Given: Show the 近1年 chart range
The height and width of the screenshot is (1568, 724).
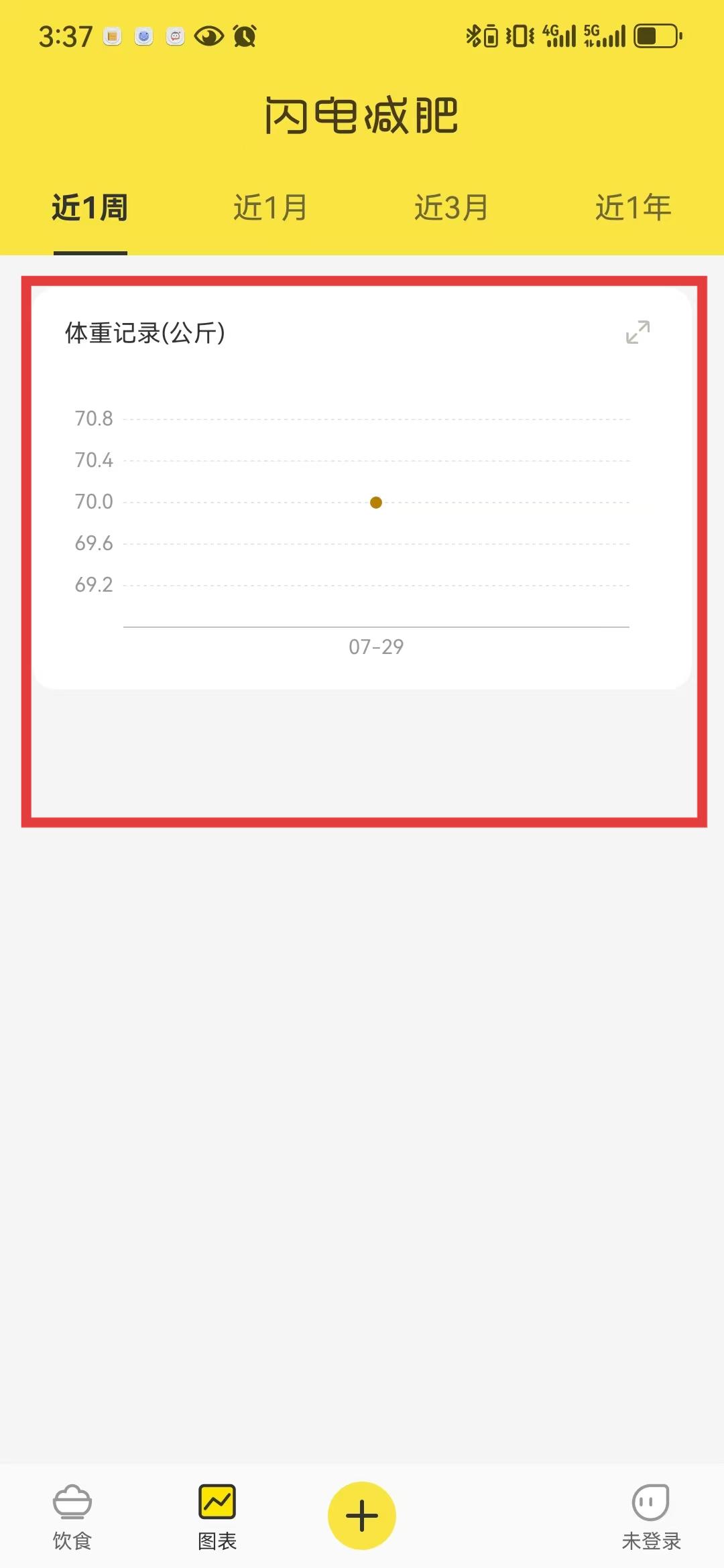Looking at the screenshot, I should (x=633, y=208).
